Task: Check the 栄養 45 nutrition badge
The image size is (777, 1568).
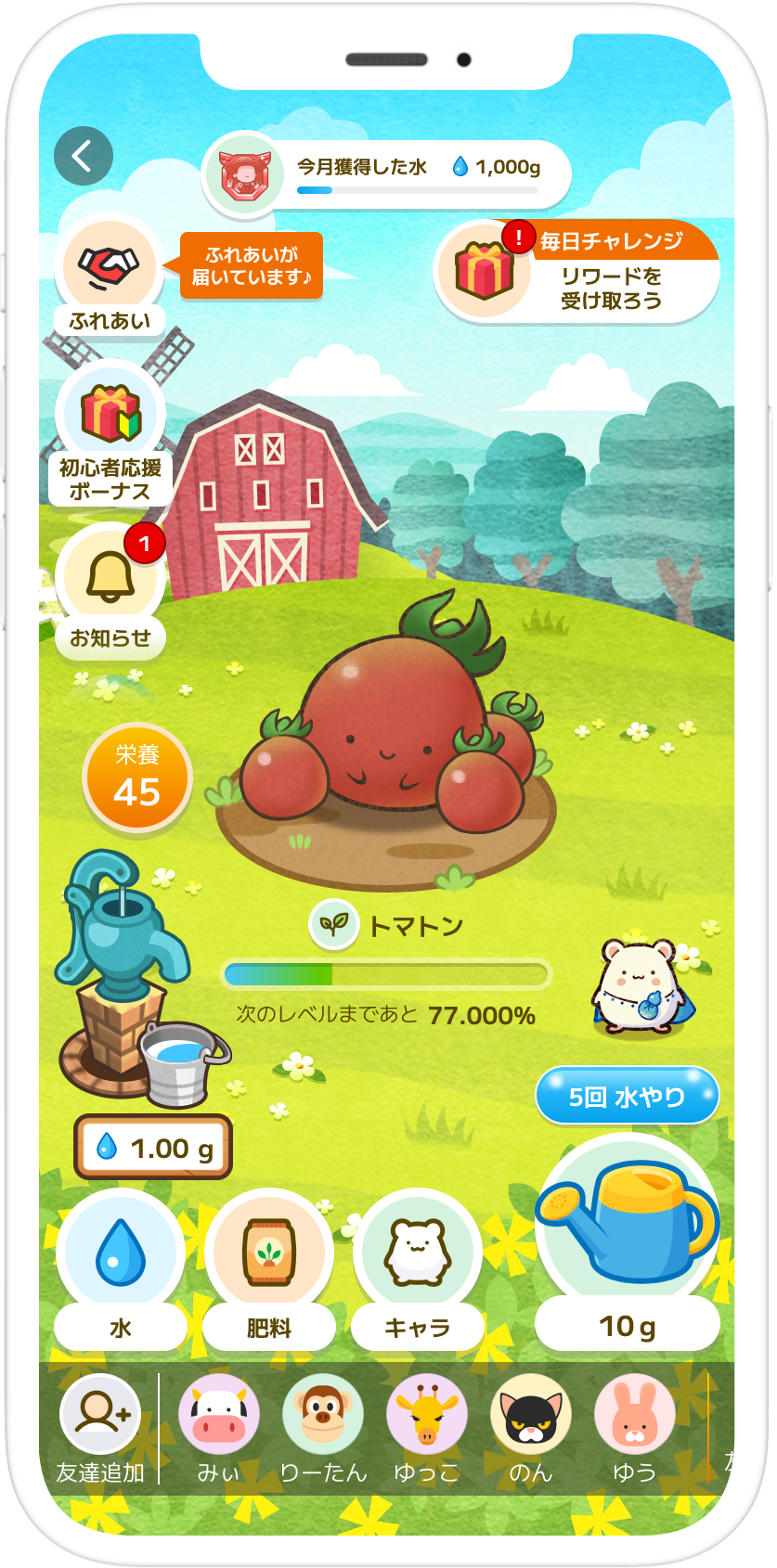Action: point(136,778)
